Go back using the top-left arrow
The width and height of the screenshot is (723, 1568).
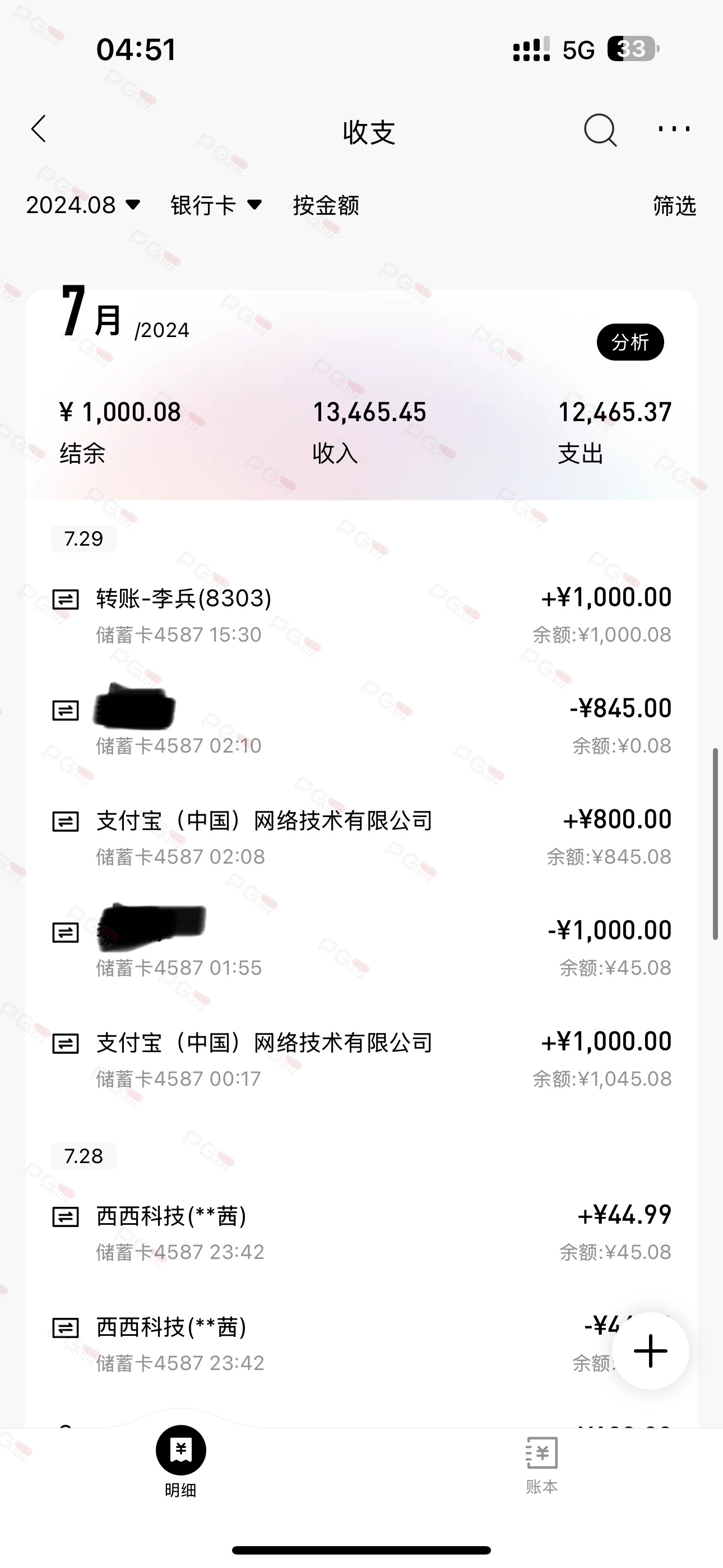coord(39,129)
